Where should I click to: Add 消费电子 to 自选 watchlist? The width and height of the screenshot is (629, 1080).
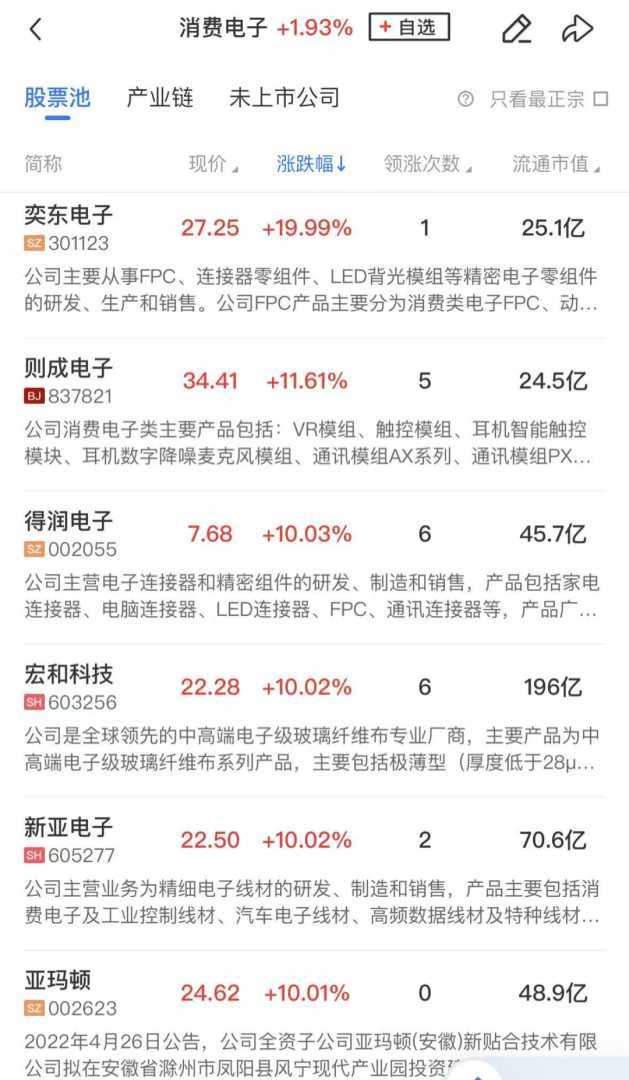coord(409,28)
